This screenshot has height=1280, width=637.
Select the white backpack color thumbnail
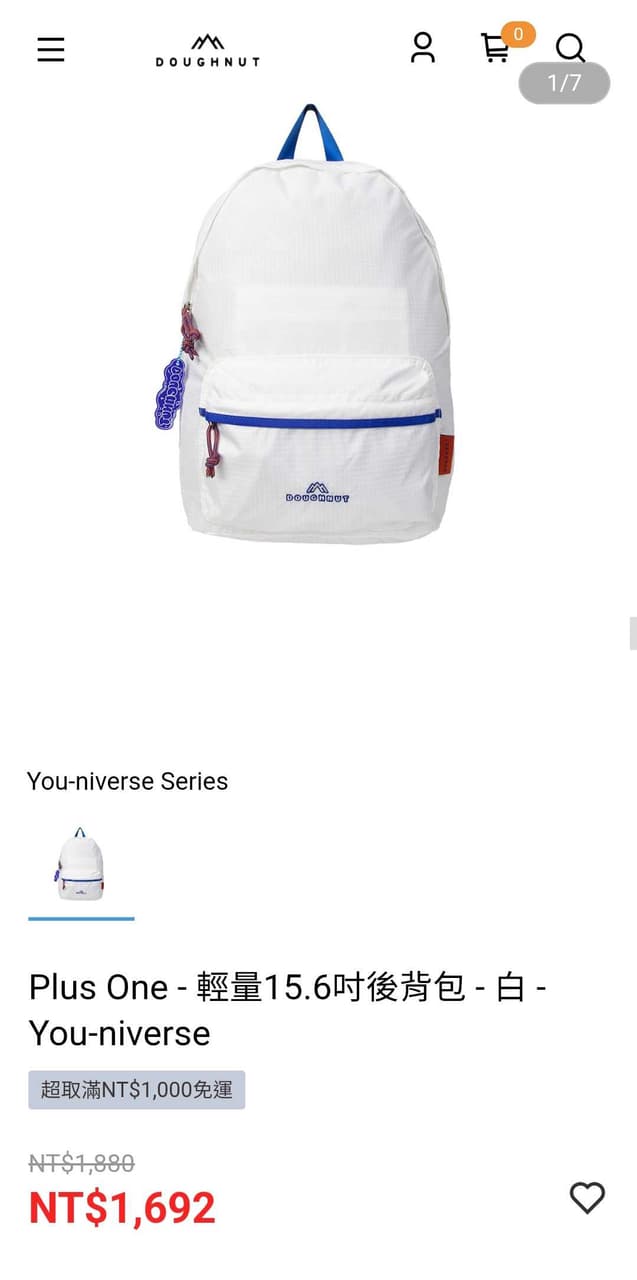pyautogui.click(x=80, y=864)
